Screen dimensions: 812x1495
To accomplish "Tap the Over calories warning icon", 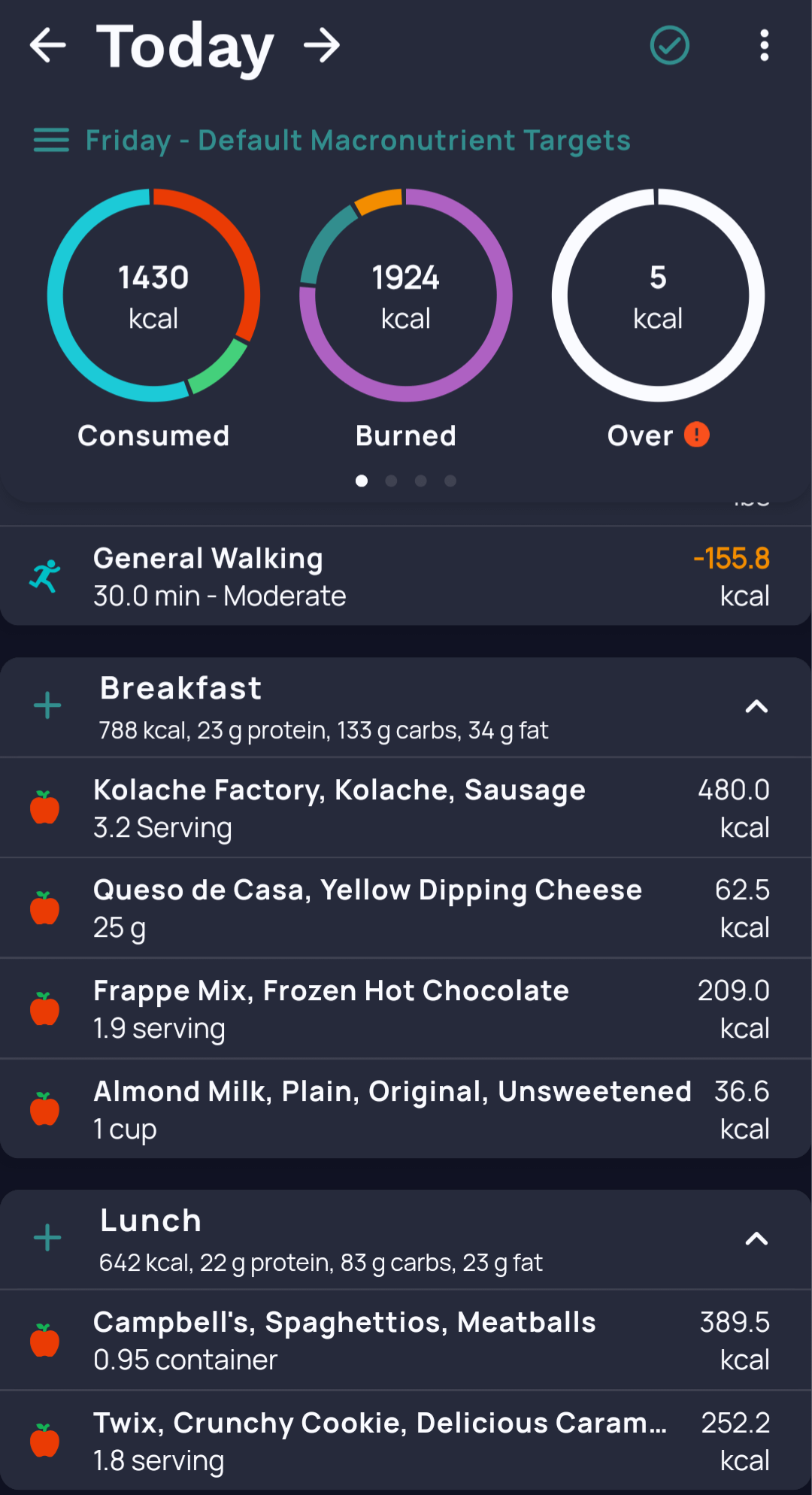I will tap(697, 435).
